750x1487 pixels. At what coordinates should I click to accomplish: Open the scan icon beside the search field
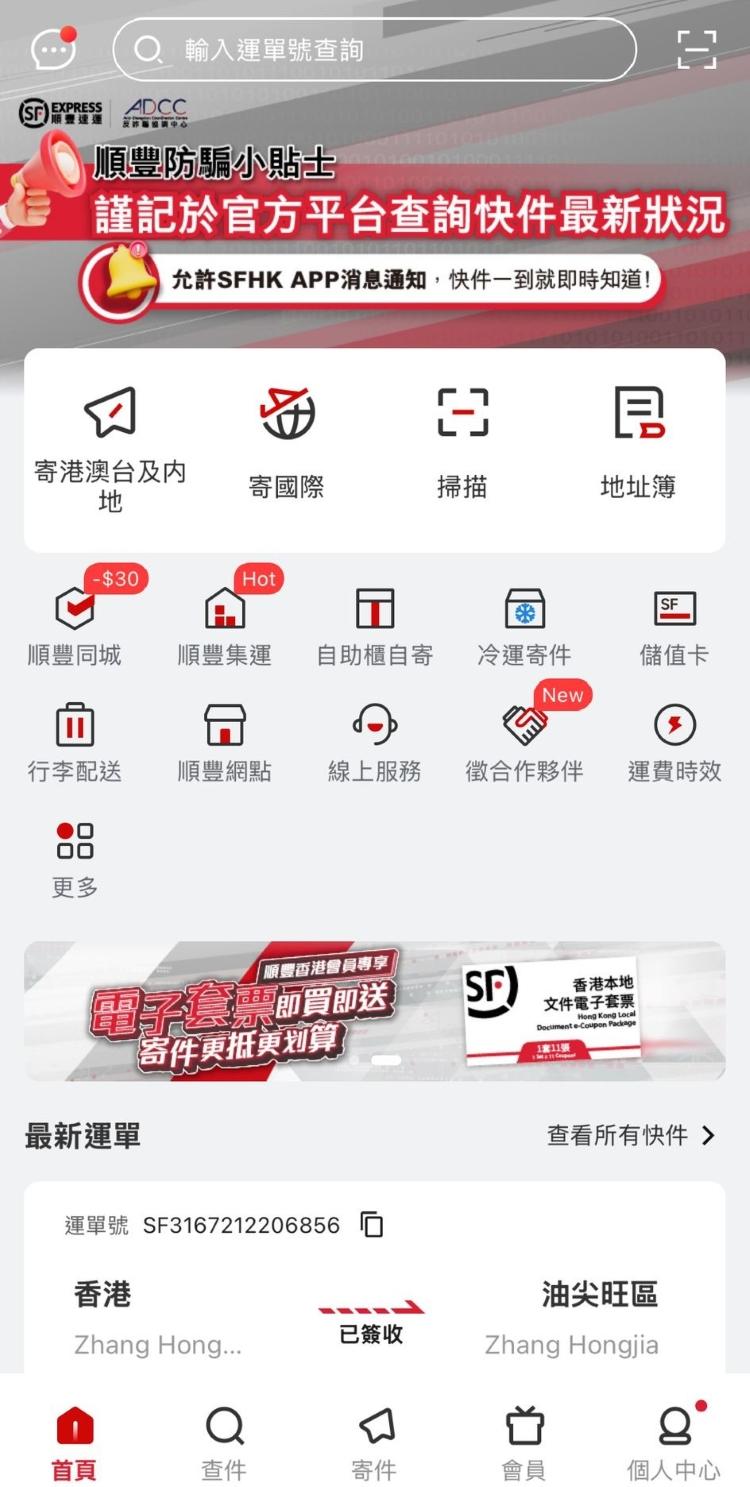(696, 49)
